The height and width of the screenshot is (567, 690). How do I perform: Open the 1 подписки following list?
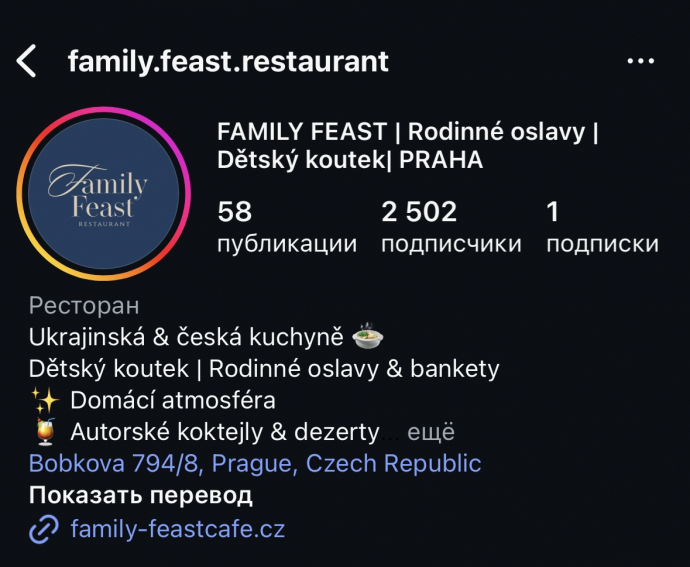[x=602, y=227]
